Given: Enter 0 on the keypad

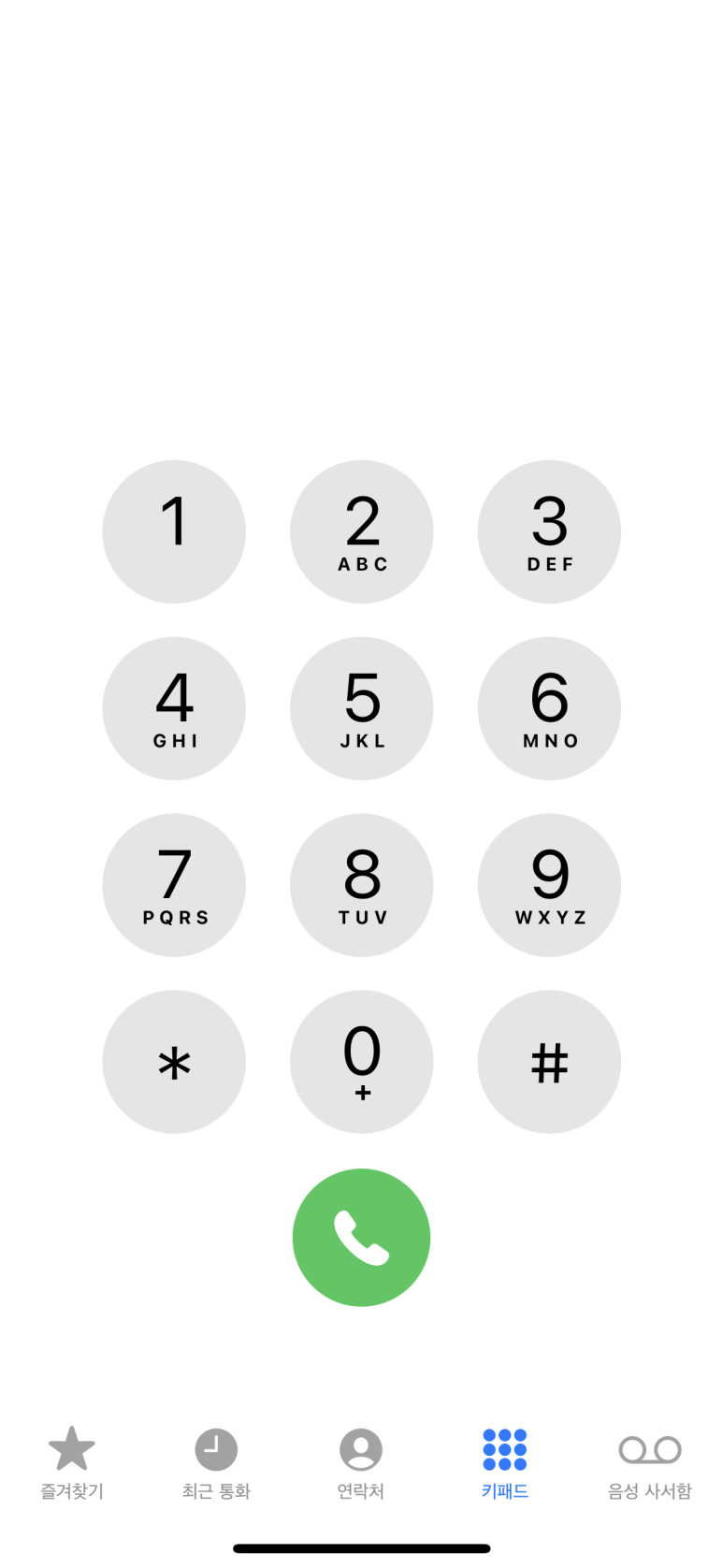Looking at the screenshot, I should point(362,1062).
